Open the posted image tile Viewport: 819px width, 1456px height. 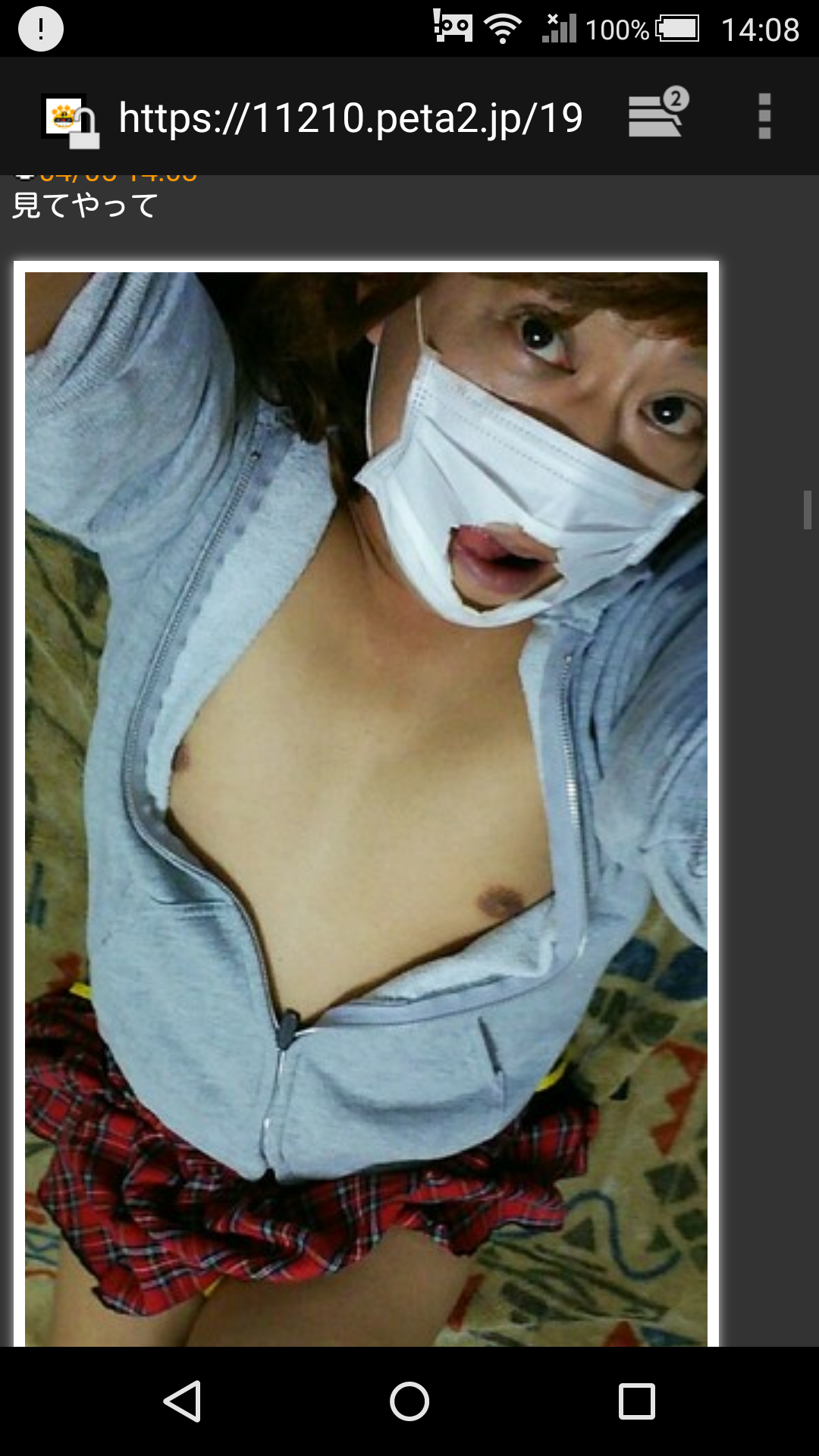(366, 804)
